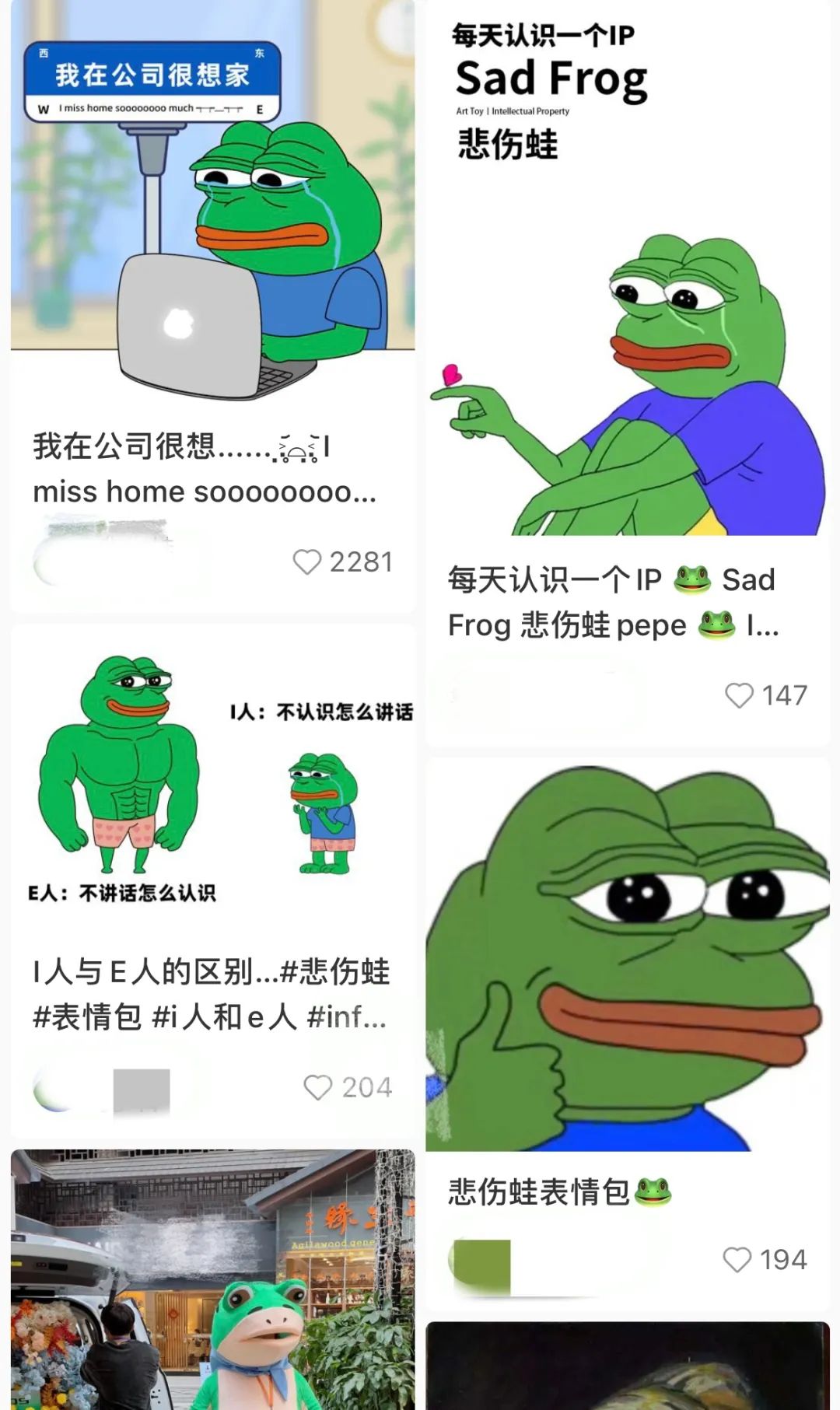Open the '悲伤蛙表情包' thinking frog post

pyautogui.click(x=628, y=957)
